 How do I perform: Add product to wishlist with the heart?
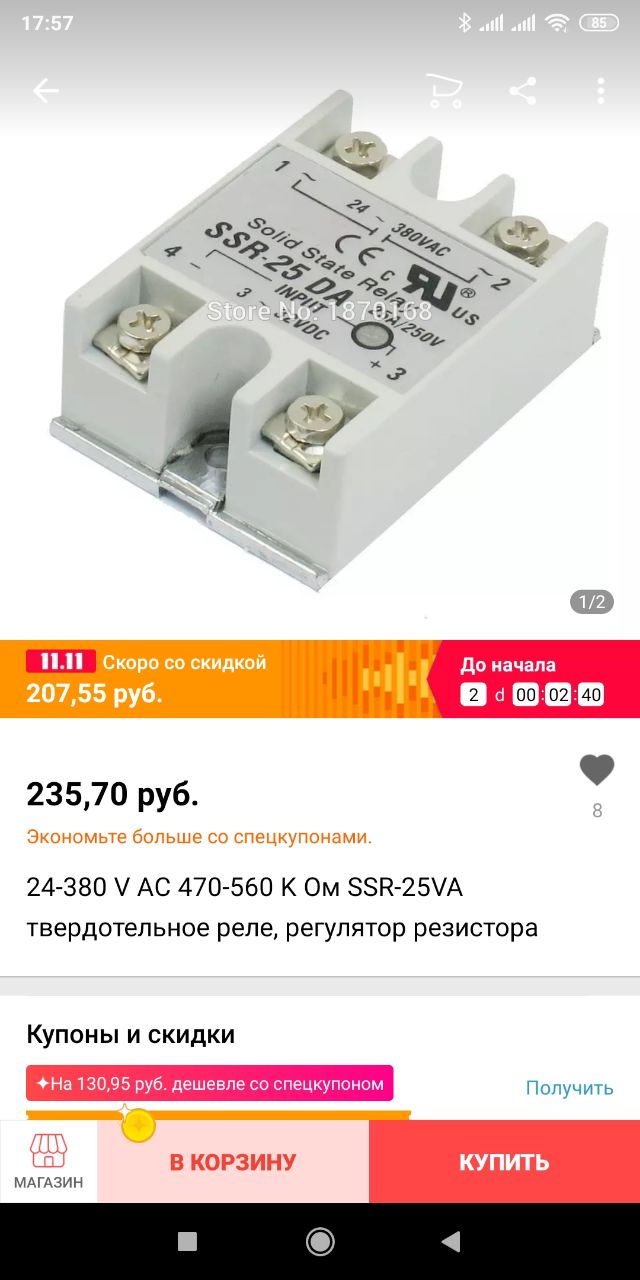click(x=597, y=770)
